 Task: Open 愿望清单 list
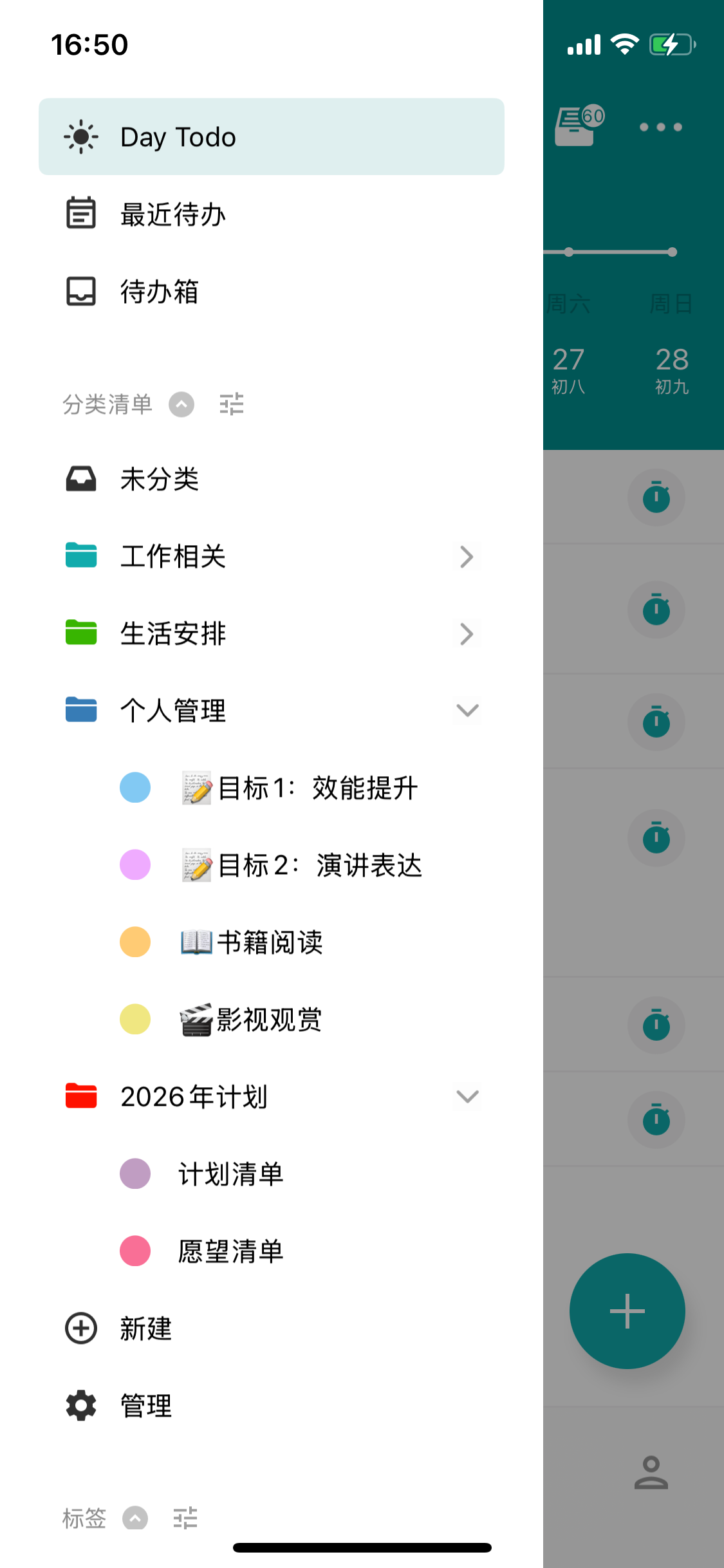(300, 1251)
